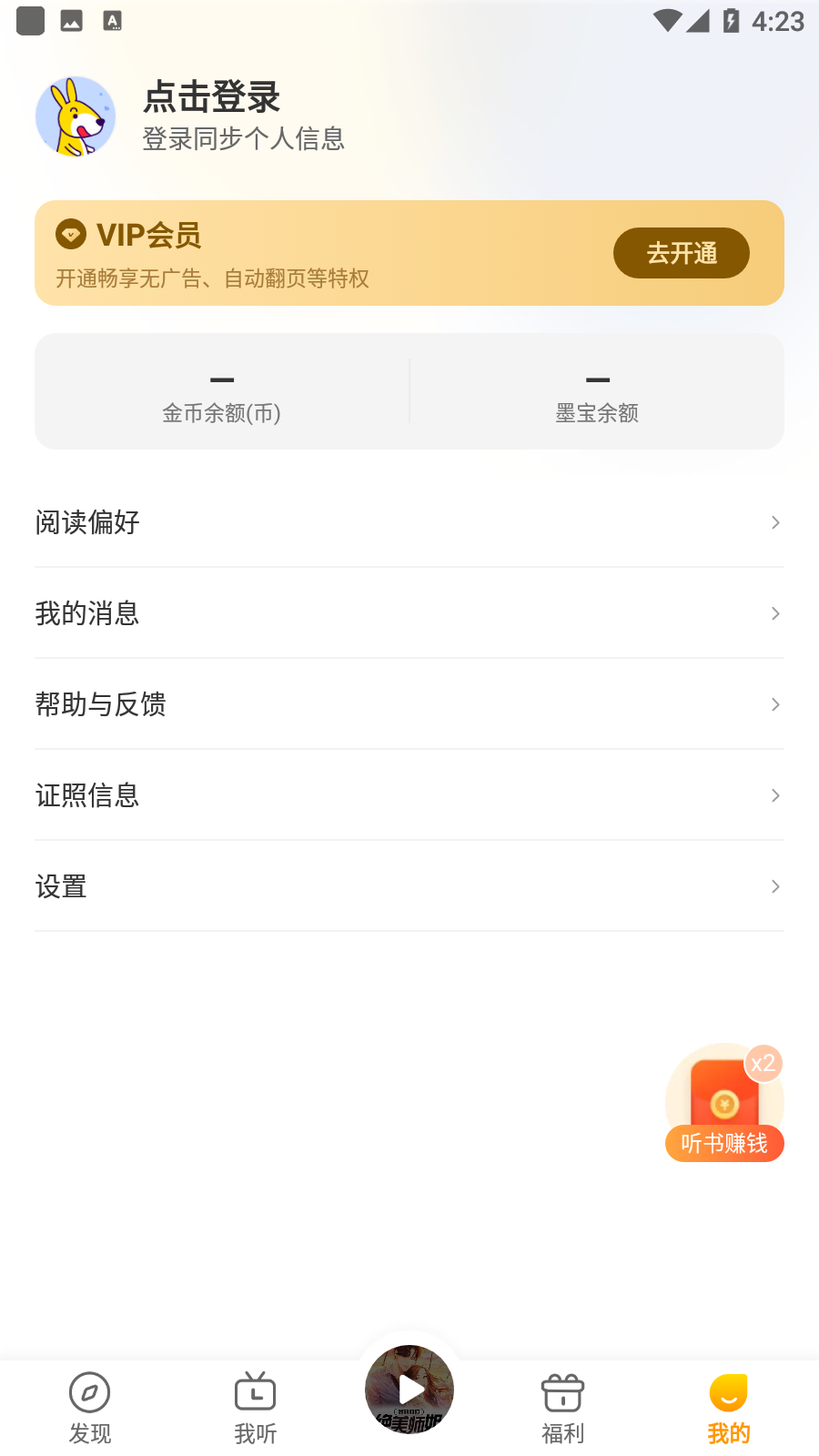This screenshot has width=819, height=1456.
Task: Switch to the 福利 tab
Action: point(562,1408)
